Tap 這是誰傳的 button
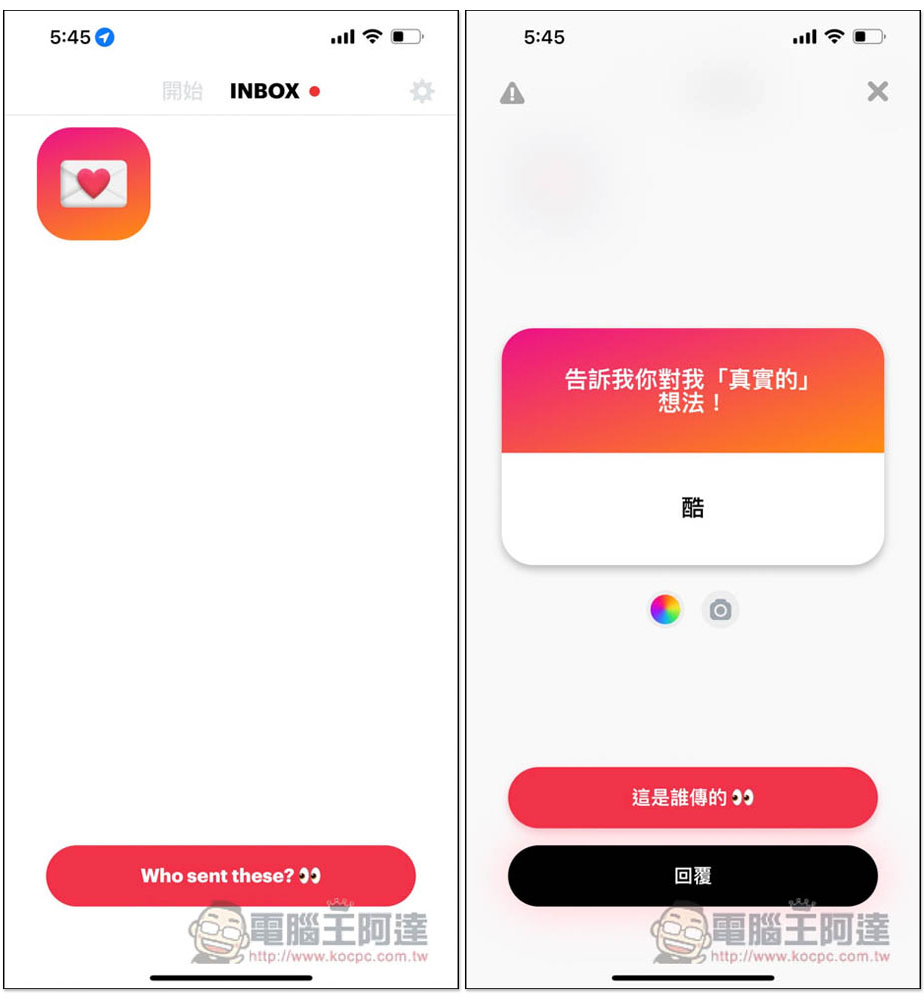The image size is (924, 1000). point(693,798)
